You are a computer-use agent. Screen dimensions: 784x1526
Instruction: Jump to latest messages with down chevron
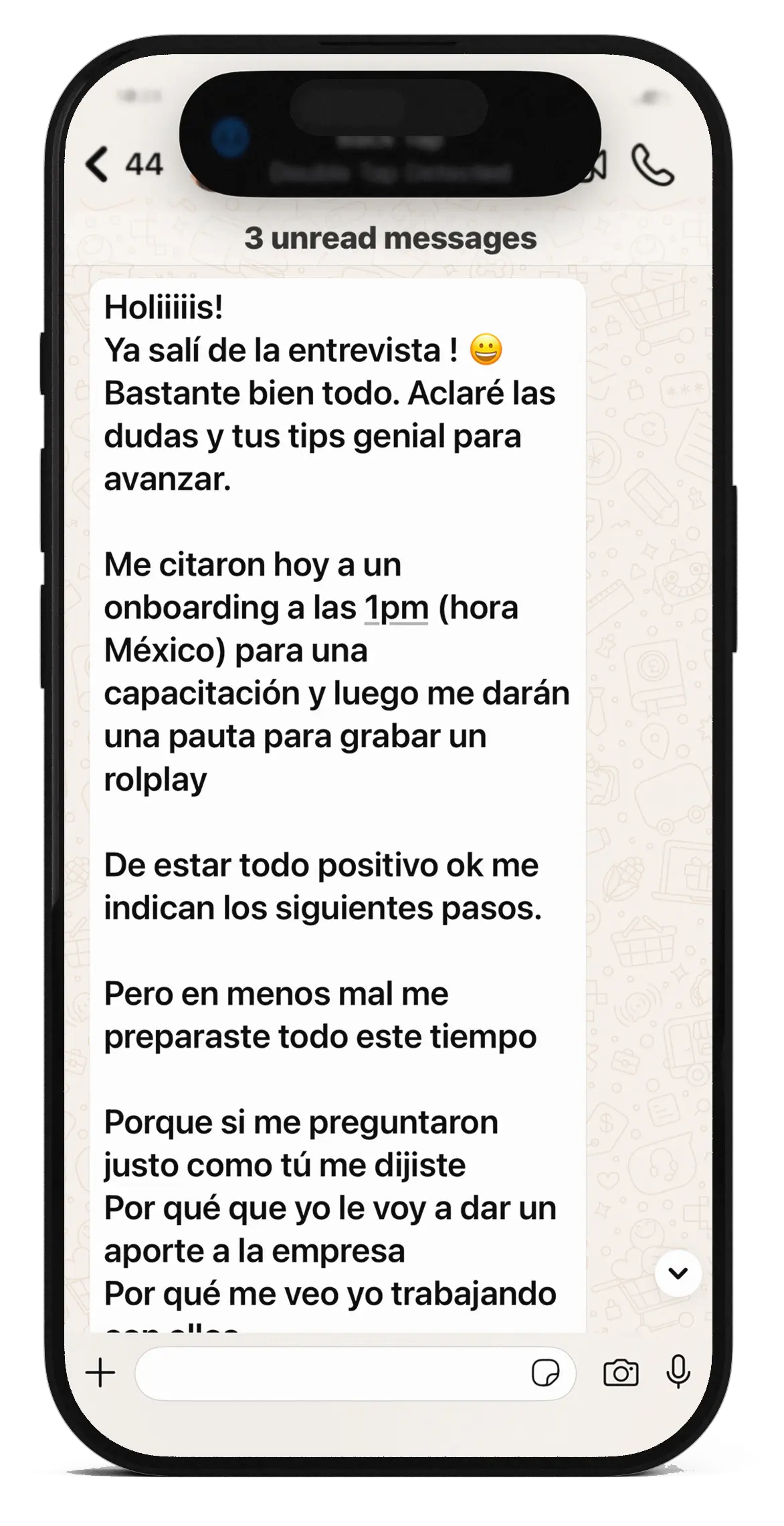click(678, 1273)
